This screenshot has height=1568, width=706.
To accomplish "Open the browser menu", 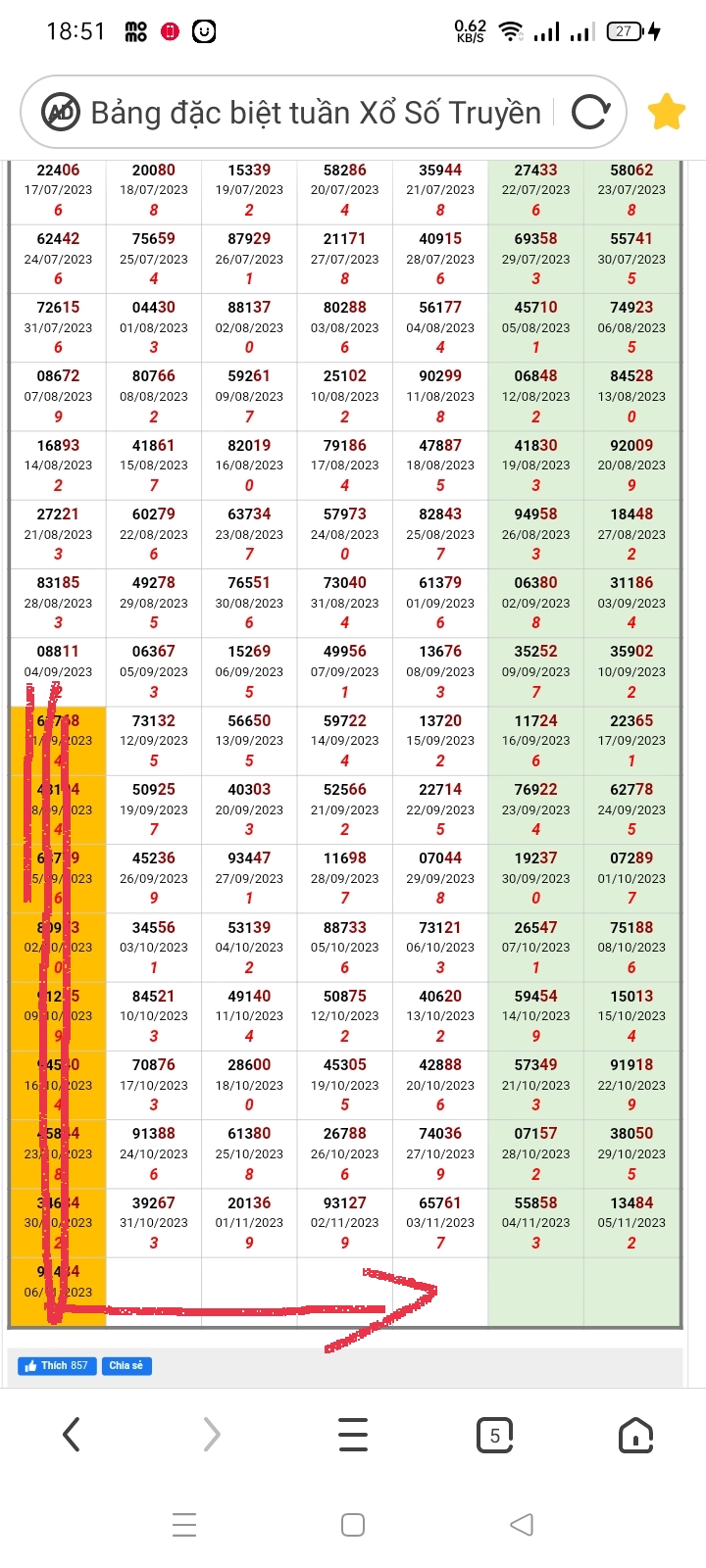I will pyautogui.click(x=353, y=1435).
